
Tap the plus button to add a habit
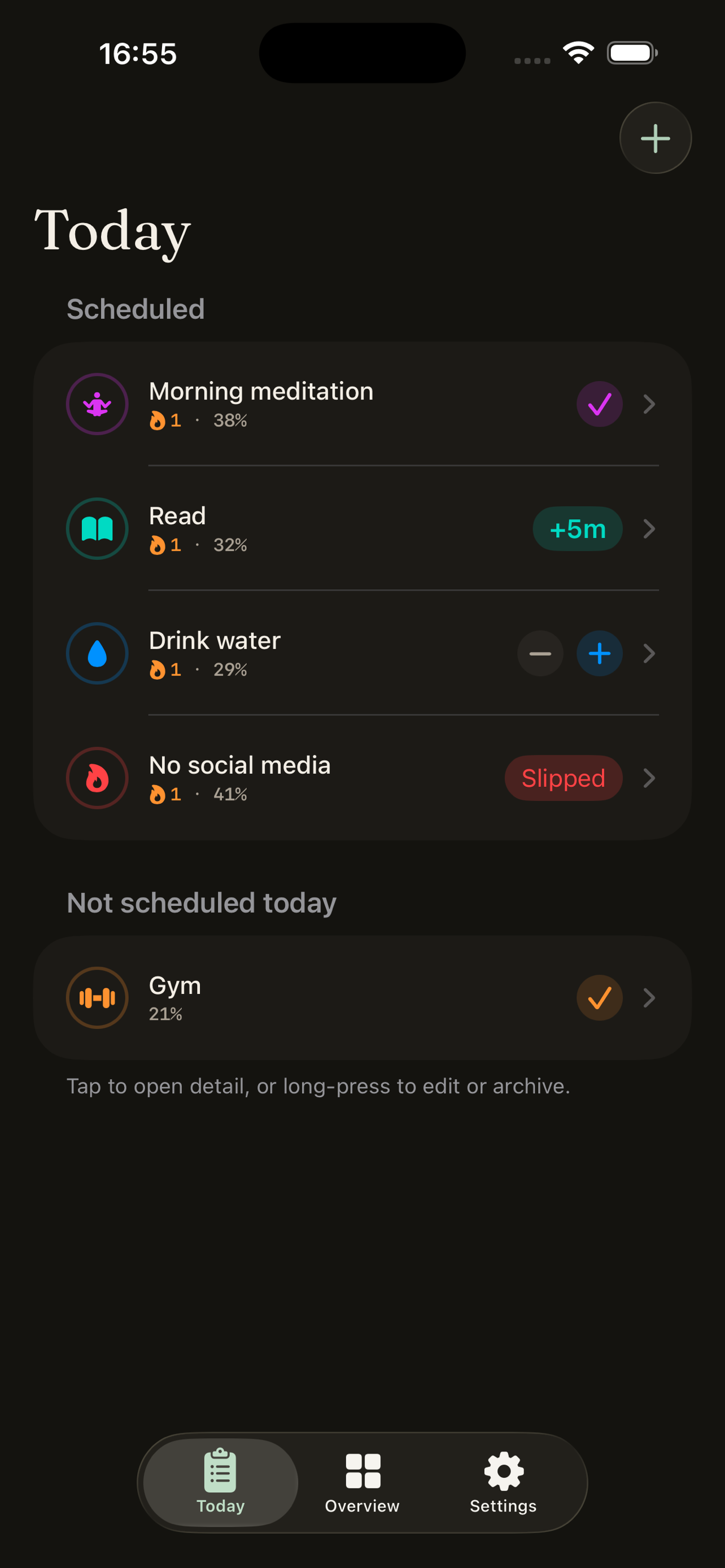click(655, 138)
